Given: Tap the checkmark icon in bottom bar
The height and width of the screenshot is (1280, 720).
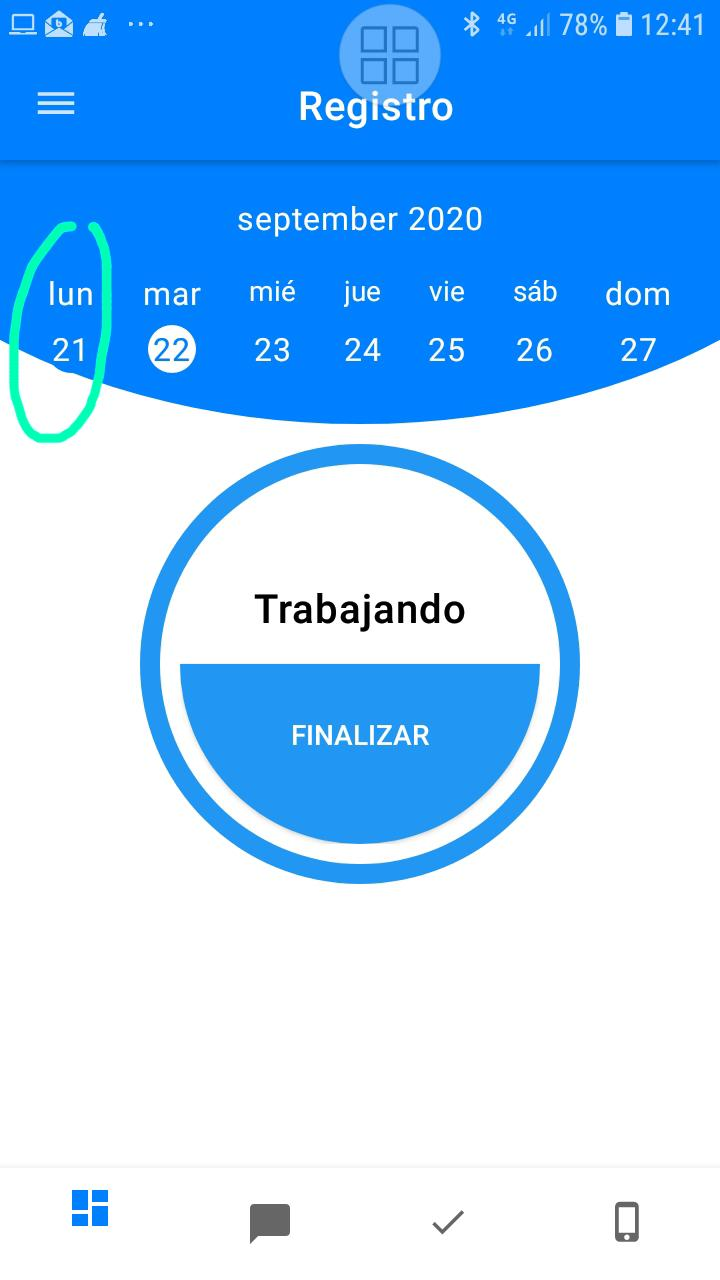Looking at the screenshot, I should click(x=448, y=1220).
